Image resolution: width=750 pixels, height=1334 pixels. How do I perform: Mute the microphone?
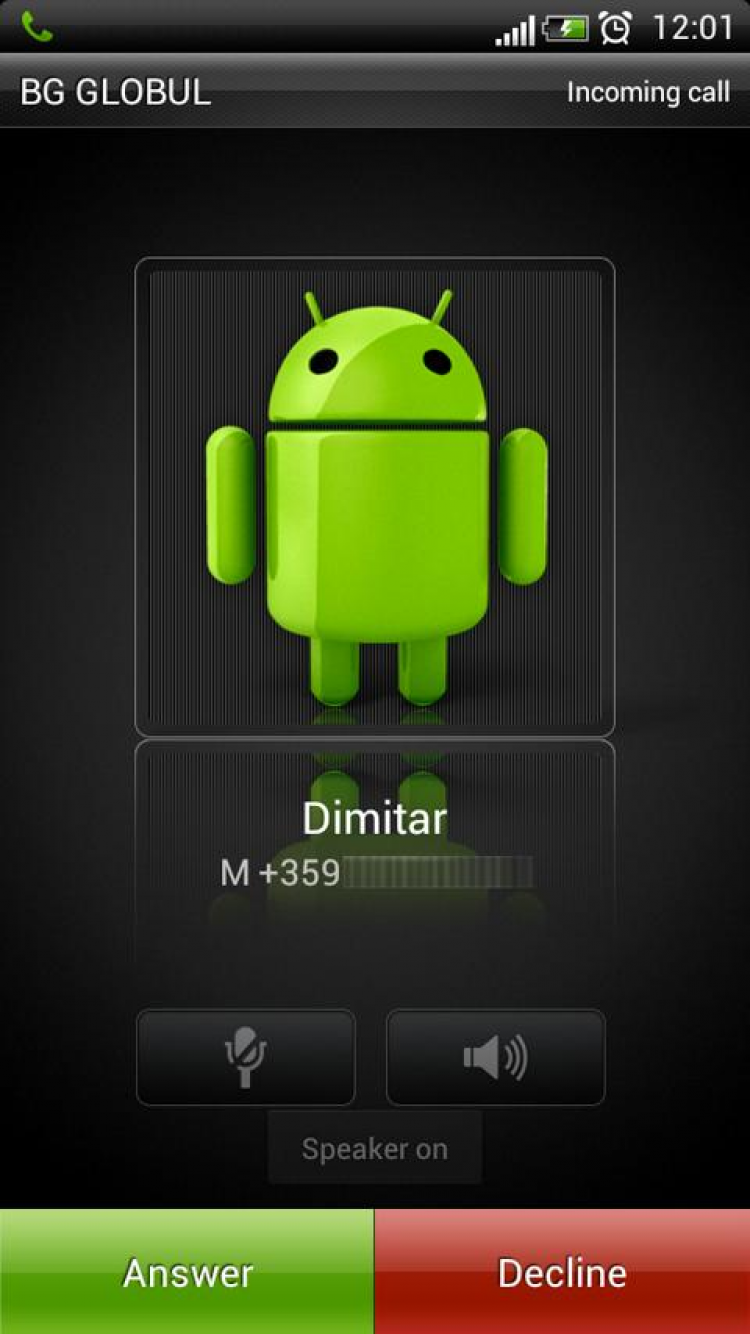coord(246,1057)
